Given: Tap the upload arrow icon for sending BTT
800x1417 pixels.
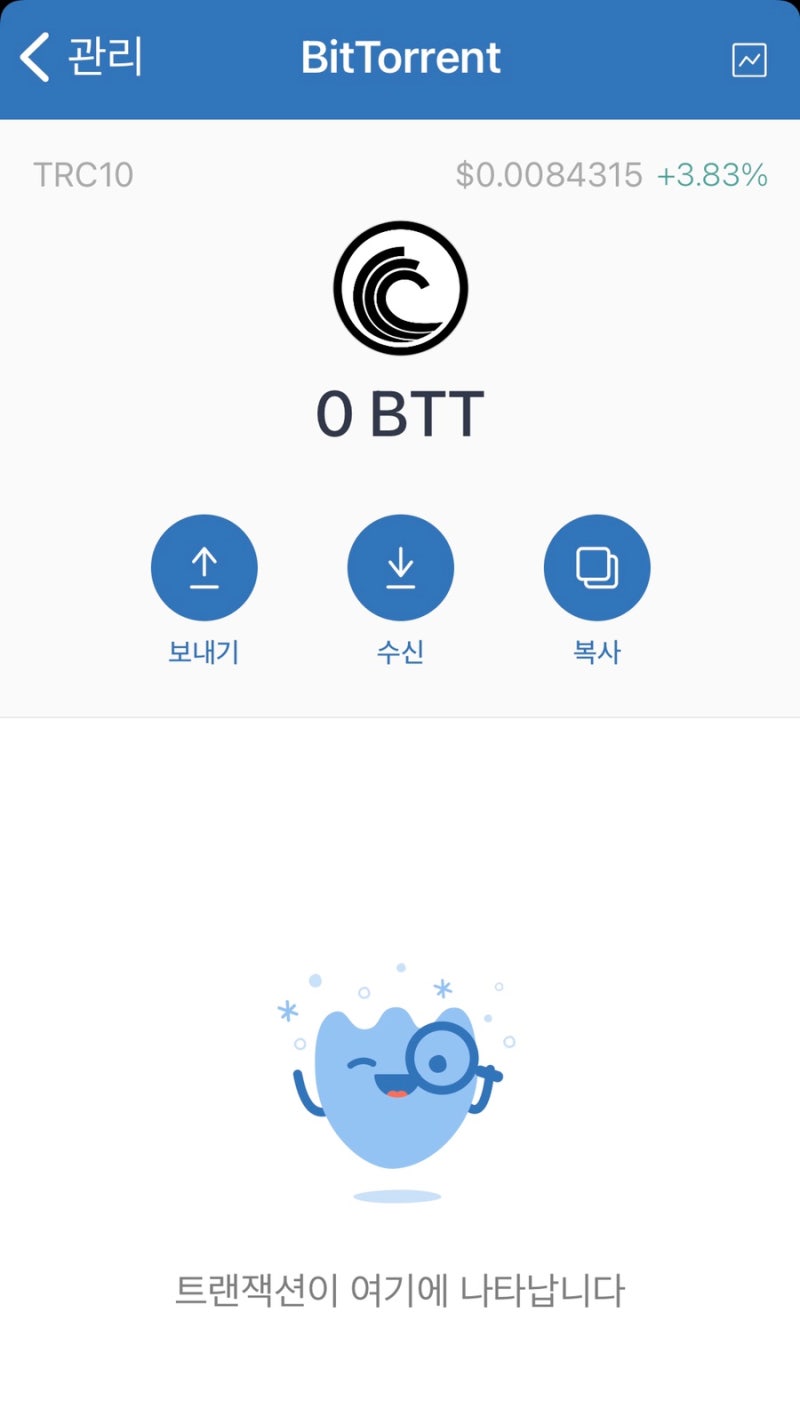Looking at the screenshot, I should [204, 565].
